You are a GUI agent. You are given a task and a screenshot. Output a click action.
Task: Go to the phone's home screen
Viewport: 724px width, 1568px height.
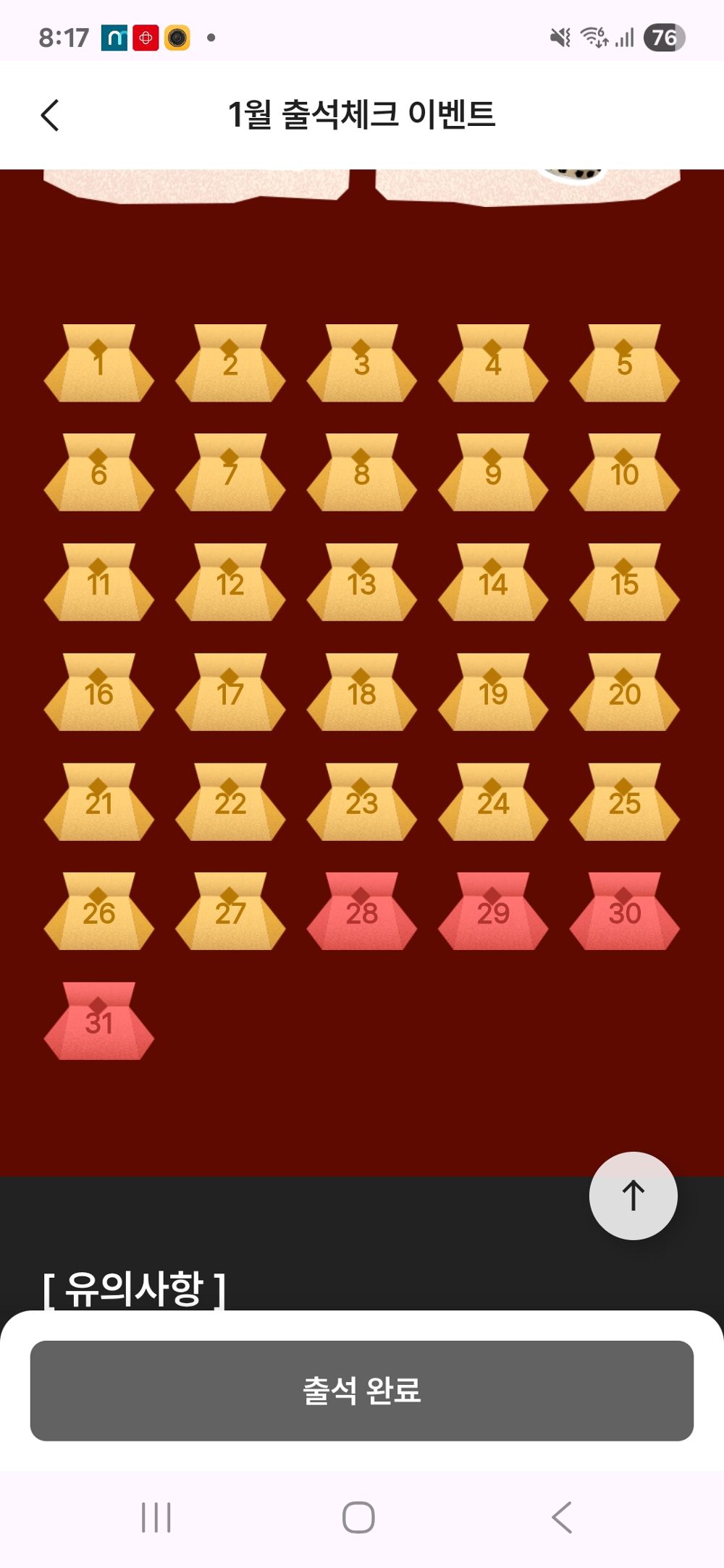tap(358, 1517)
